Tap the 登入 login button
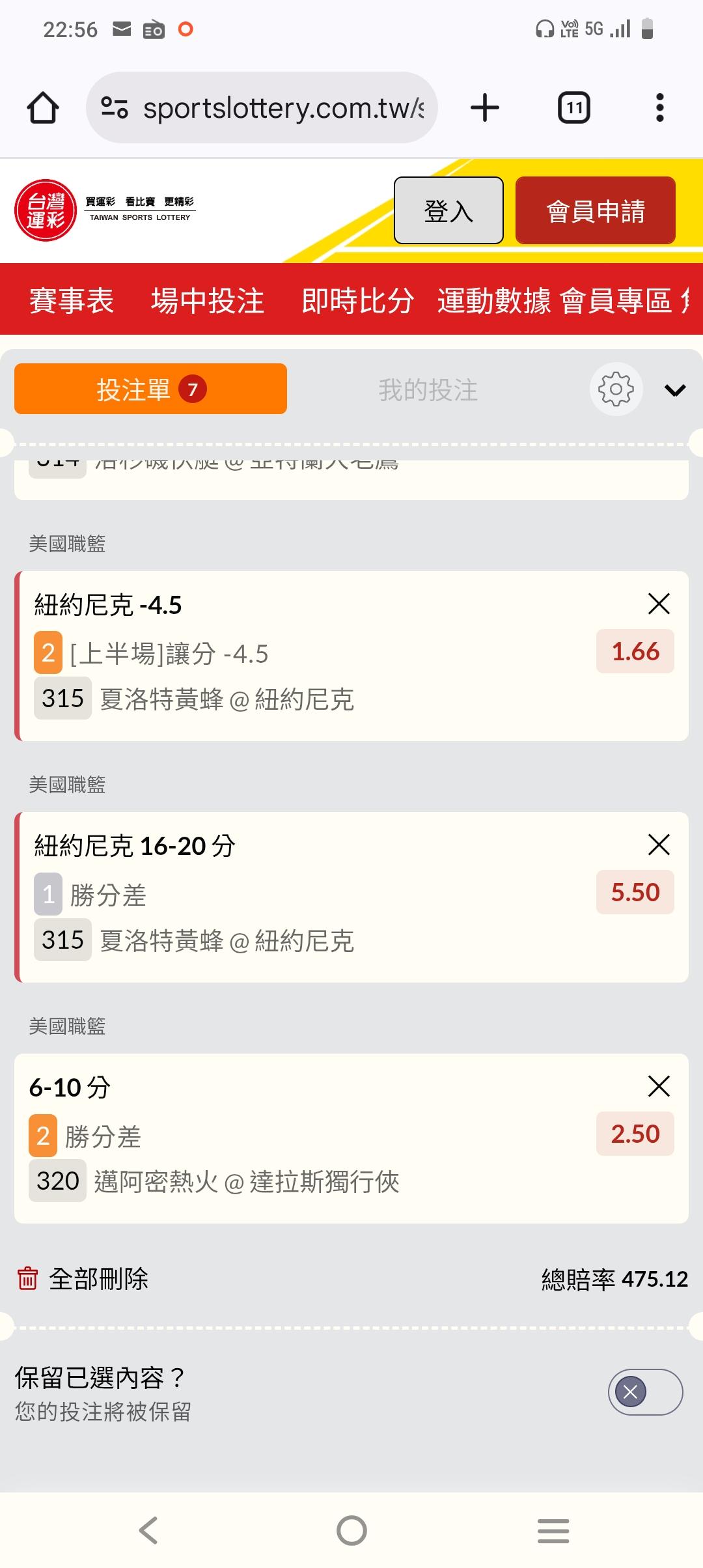 (448, 210)
